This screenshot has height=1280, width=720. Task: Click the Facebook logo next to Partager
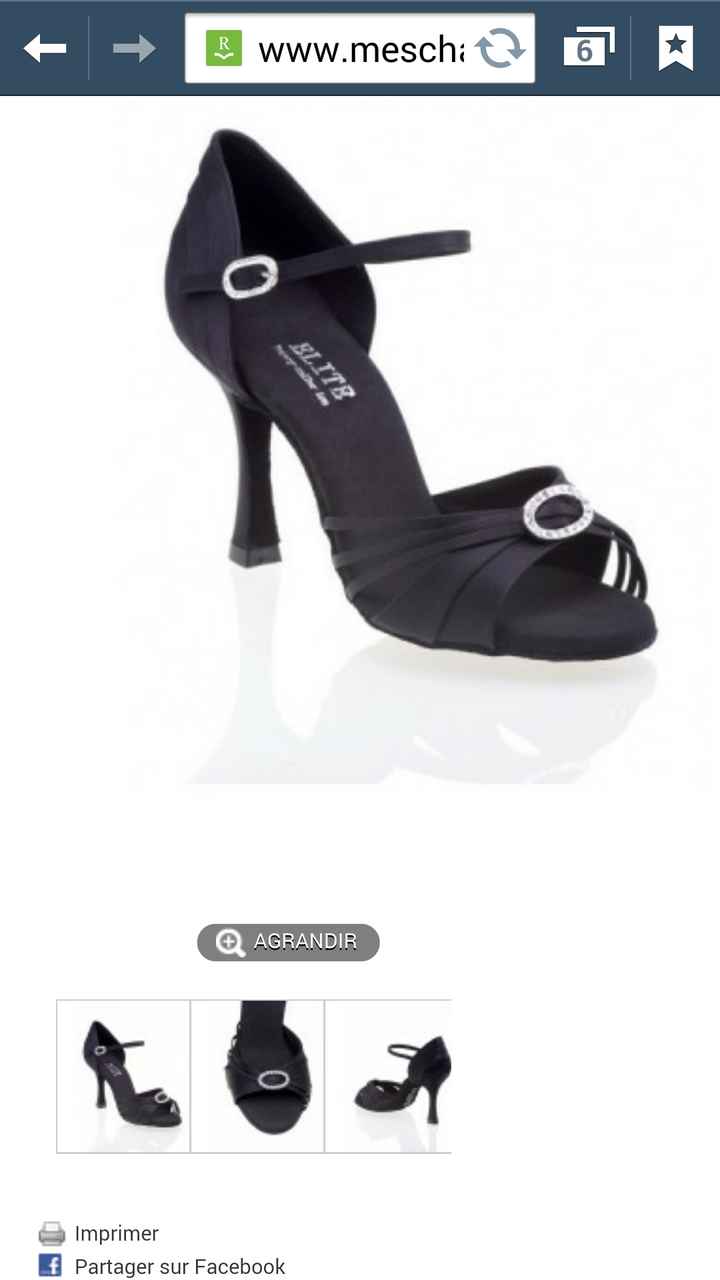point(48,1266)
